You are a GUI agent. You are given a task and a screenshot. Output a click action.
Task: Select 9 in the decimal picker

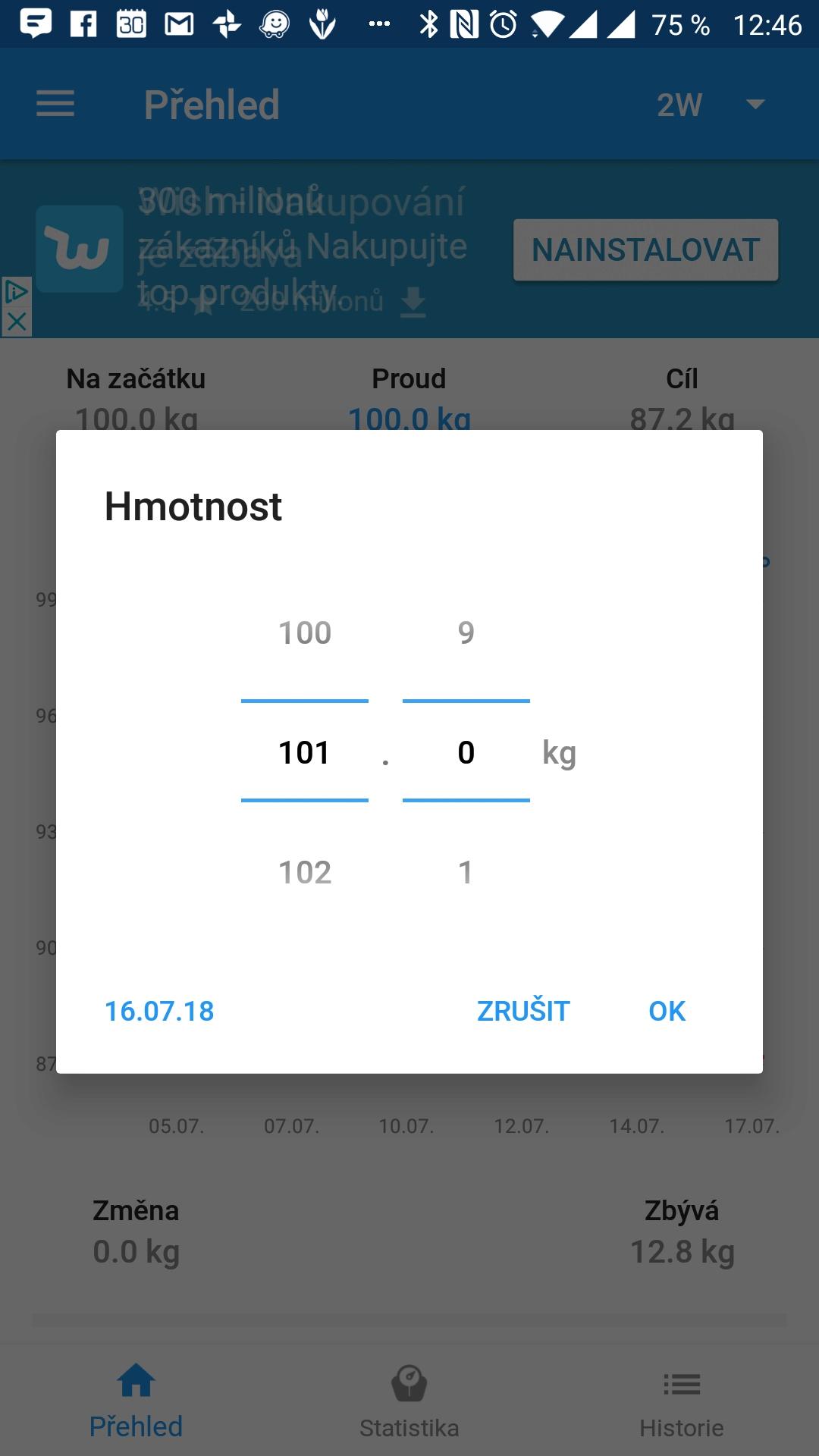point(466,632)
